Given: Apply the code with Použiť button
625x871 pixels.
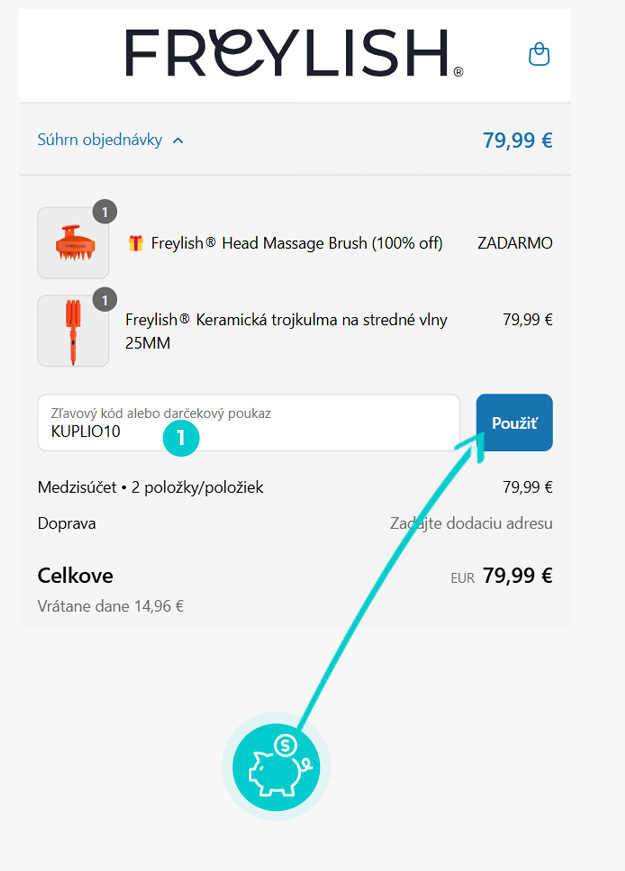Looking at the screenshot, I should (x=514, y=423).
